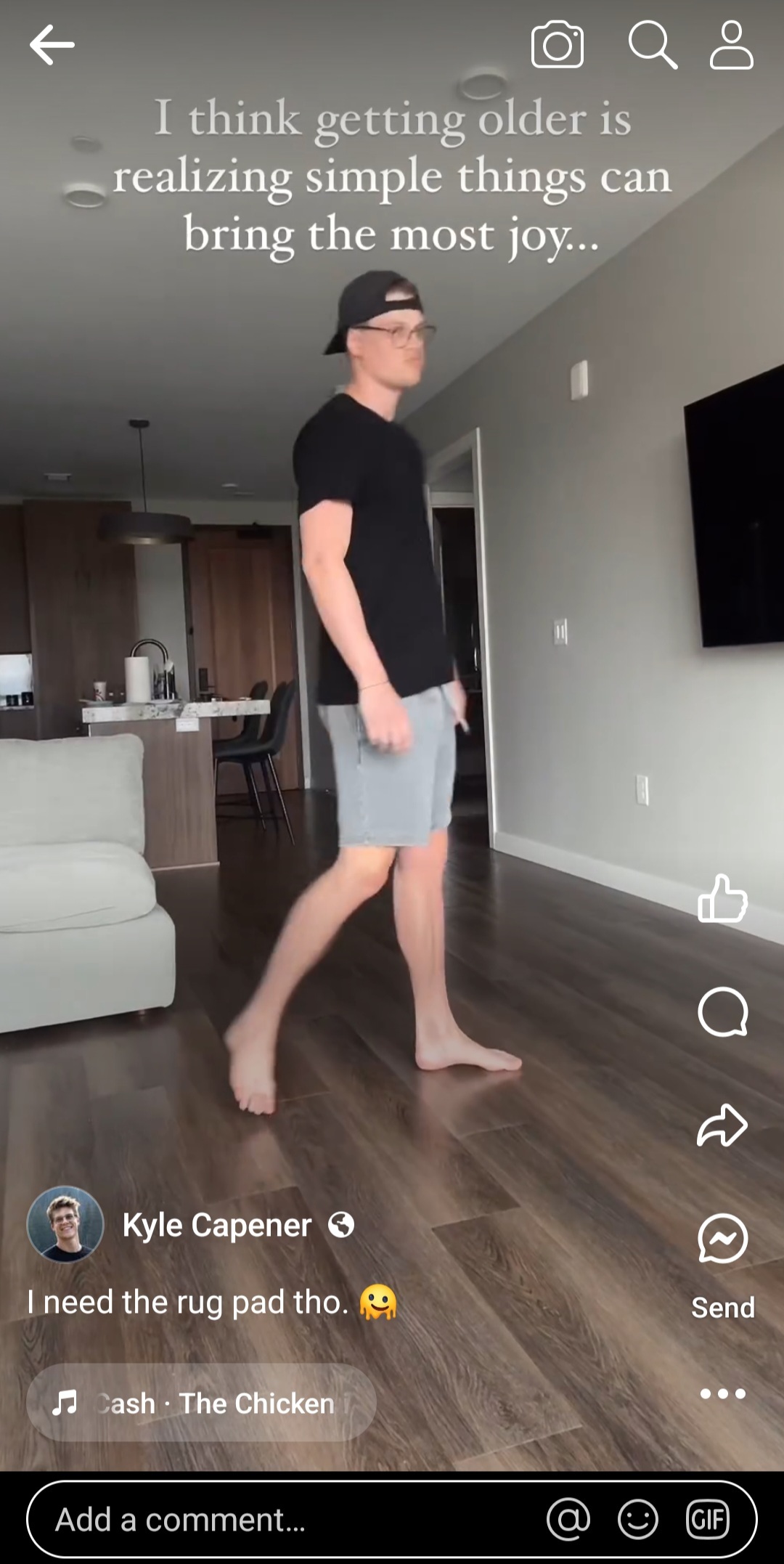
Task: Open the three-dot more options
Action: tap(722, 1393)
